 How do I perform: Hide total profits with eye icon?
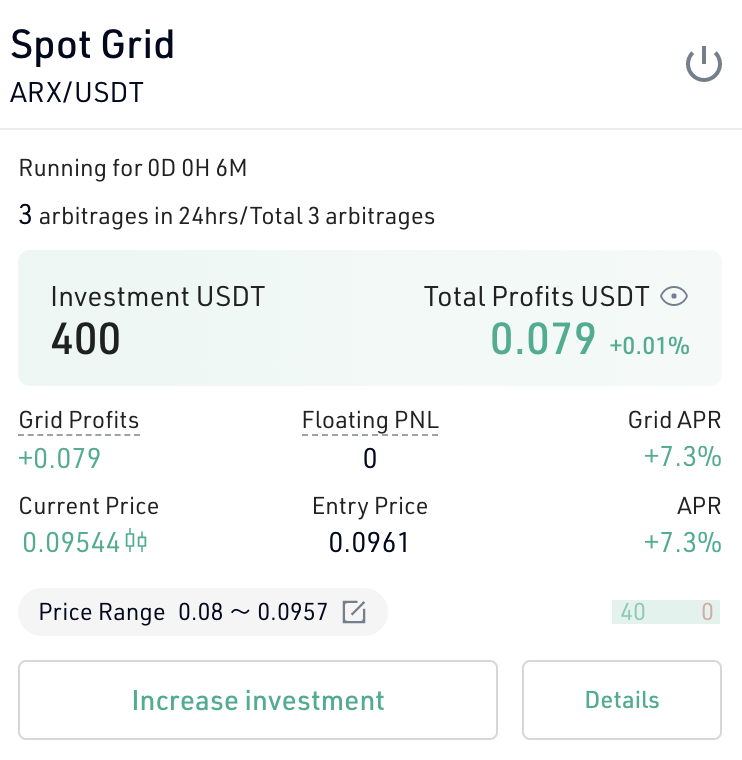pyautogui.click(x=676, y=296)
